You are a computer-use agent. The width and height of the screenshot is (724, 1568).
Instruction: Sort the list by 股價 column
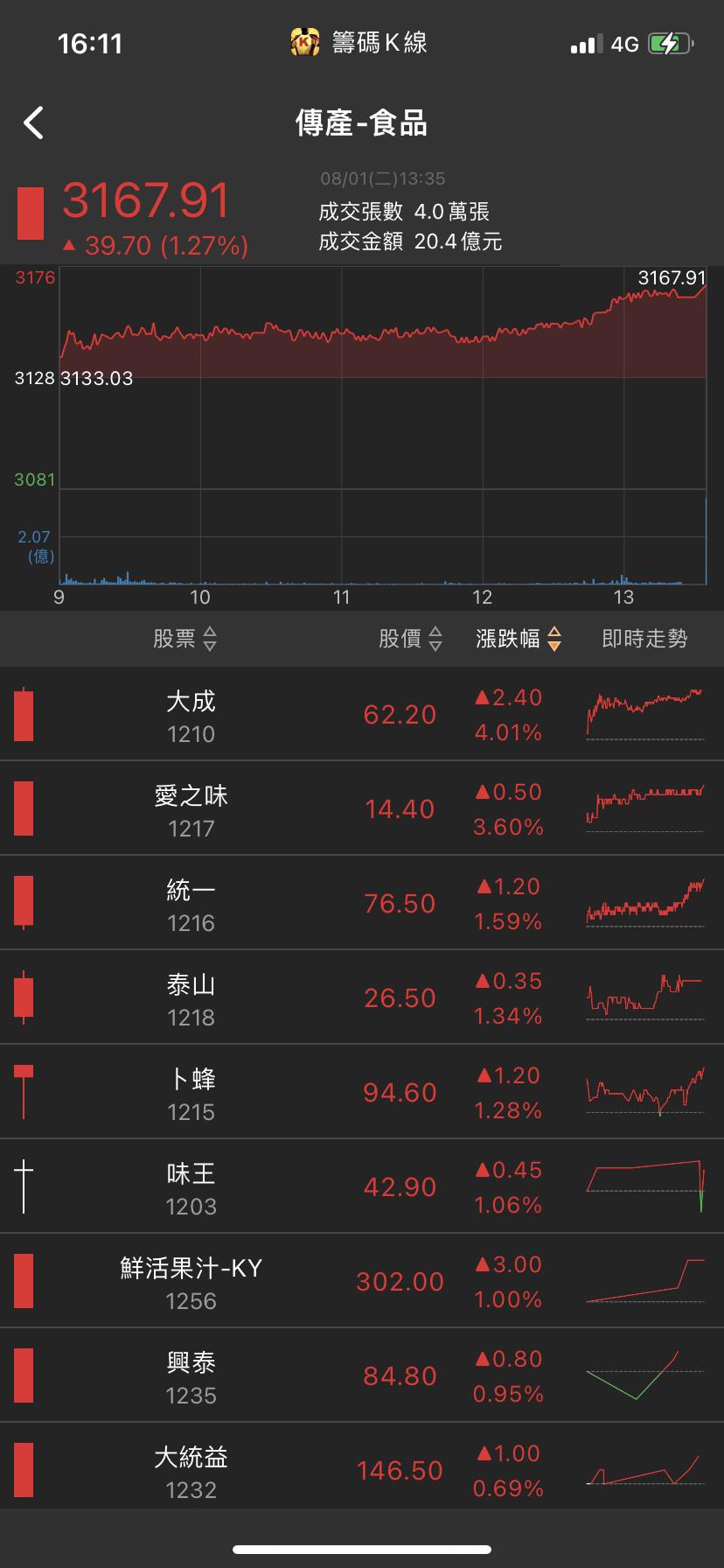point(411,639)
